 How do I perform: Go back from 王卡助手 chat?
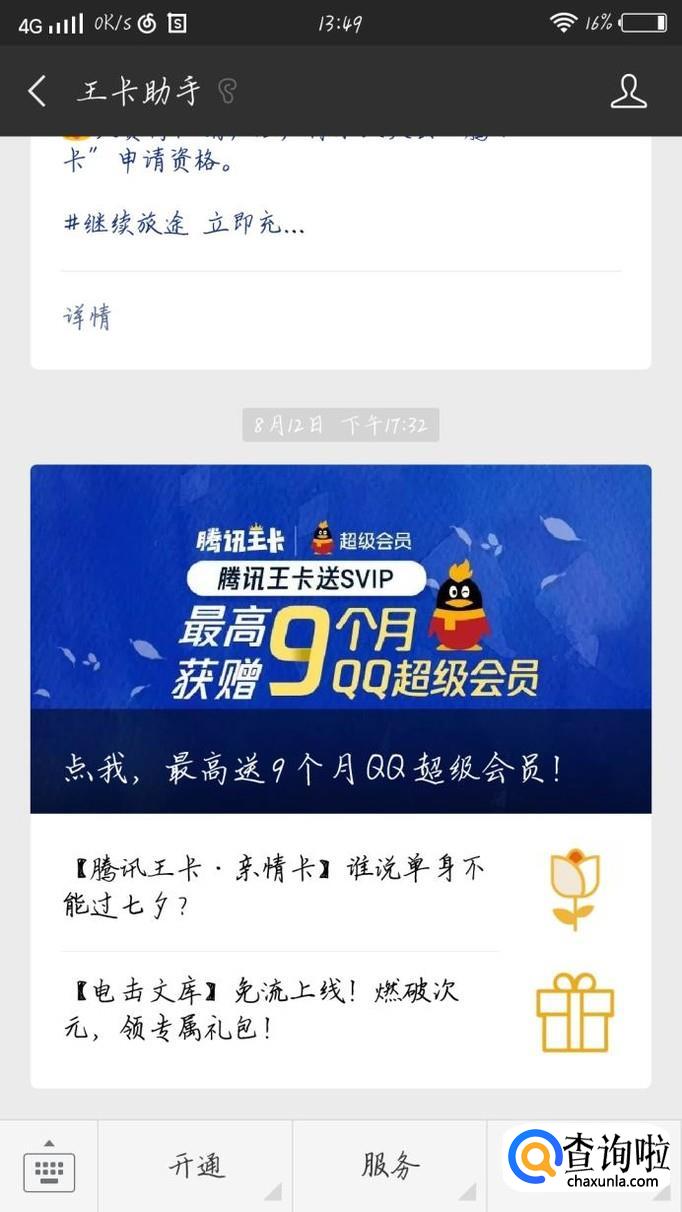(37, 91)
